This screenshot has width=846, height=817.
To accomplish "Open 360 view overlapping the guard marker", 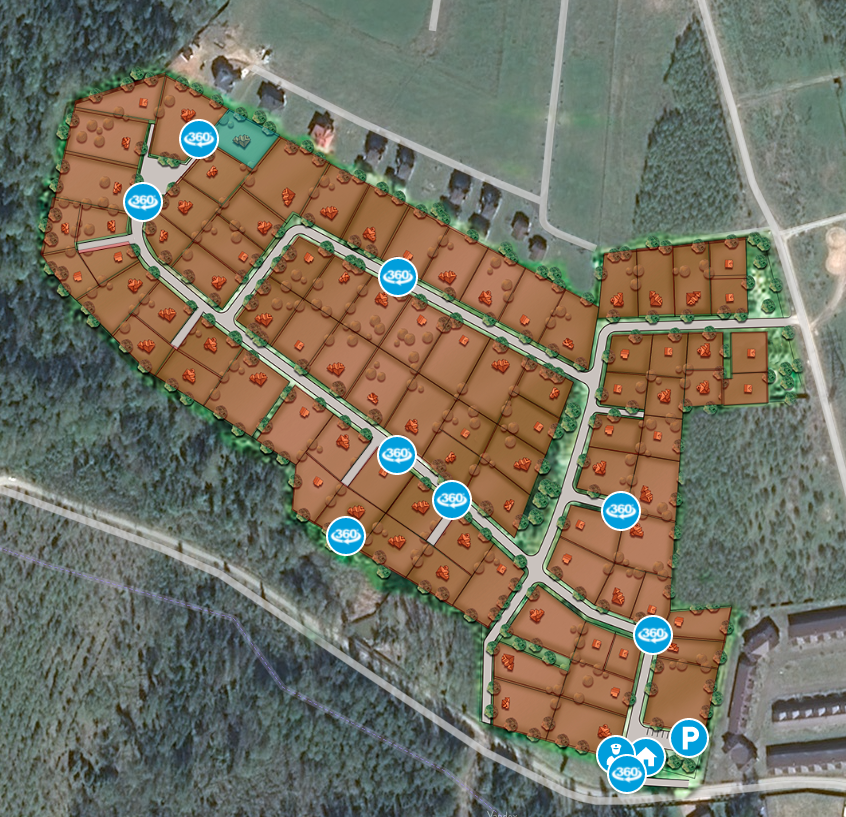I will click(x=627, y=774).
